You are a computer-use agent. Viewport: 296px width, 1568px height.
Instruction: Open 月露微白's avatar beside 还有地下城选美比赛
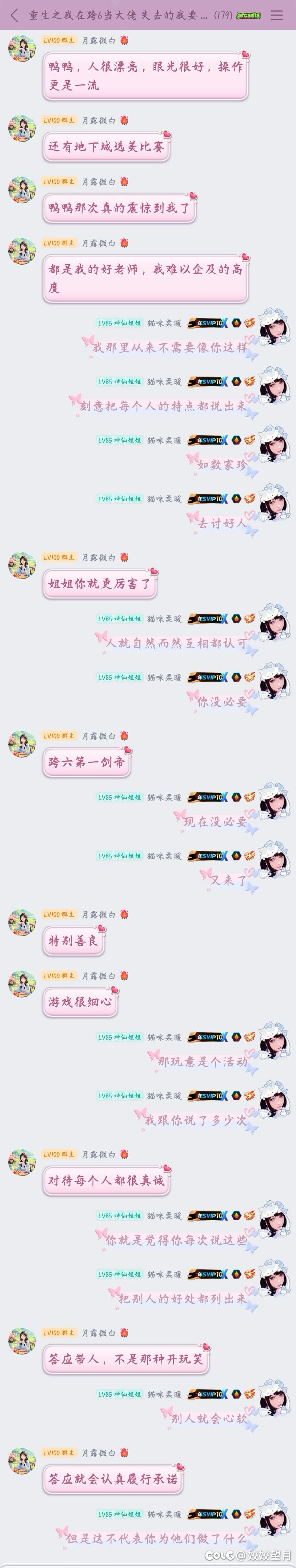click(22, 128)
